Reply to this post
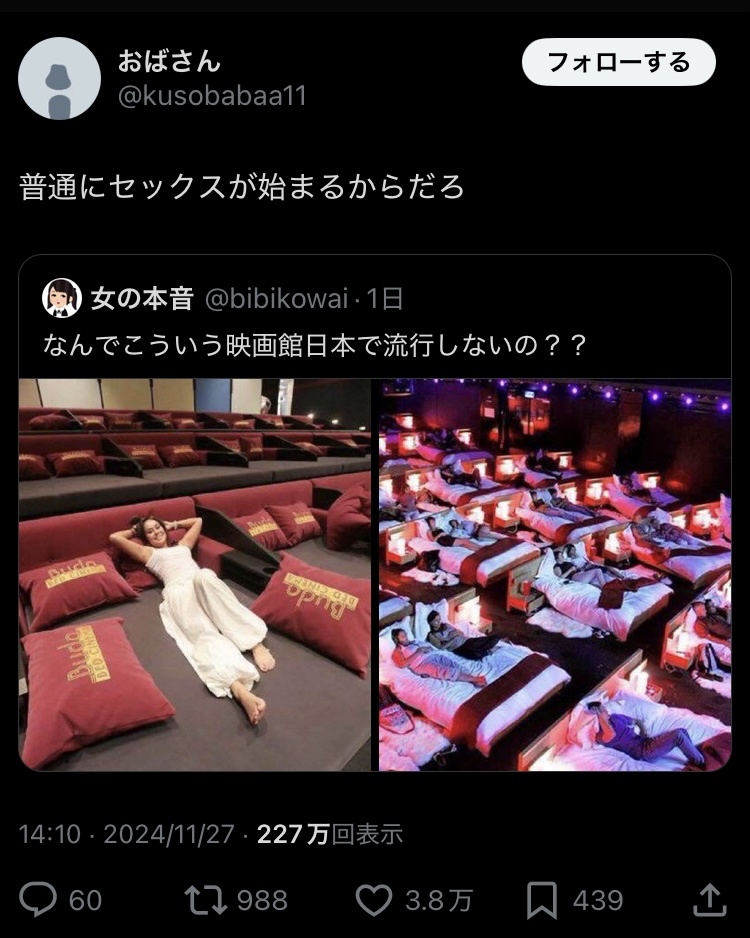 40,899
